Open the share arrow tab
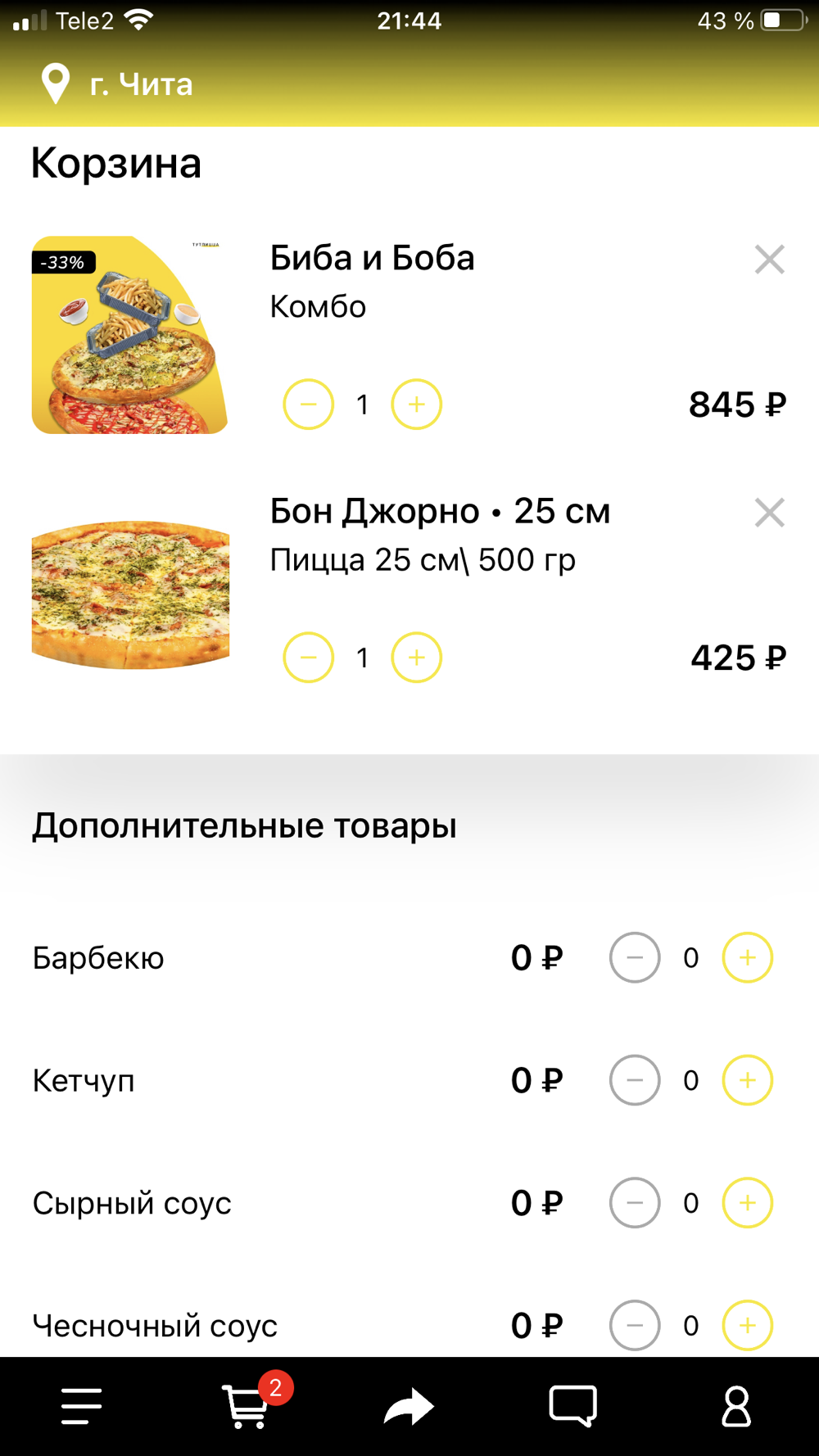The width and height of the screenshot is (819, 1456). pos(409,1406)
